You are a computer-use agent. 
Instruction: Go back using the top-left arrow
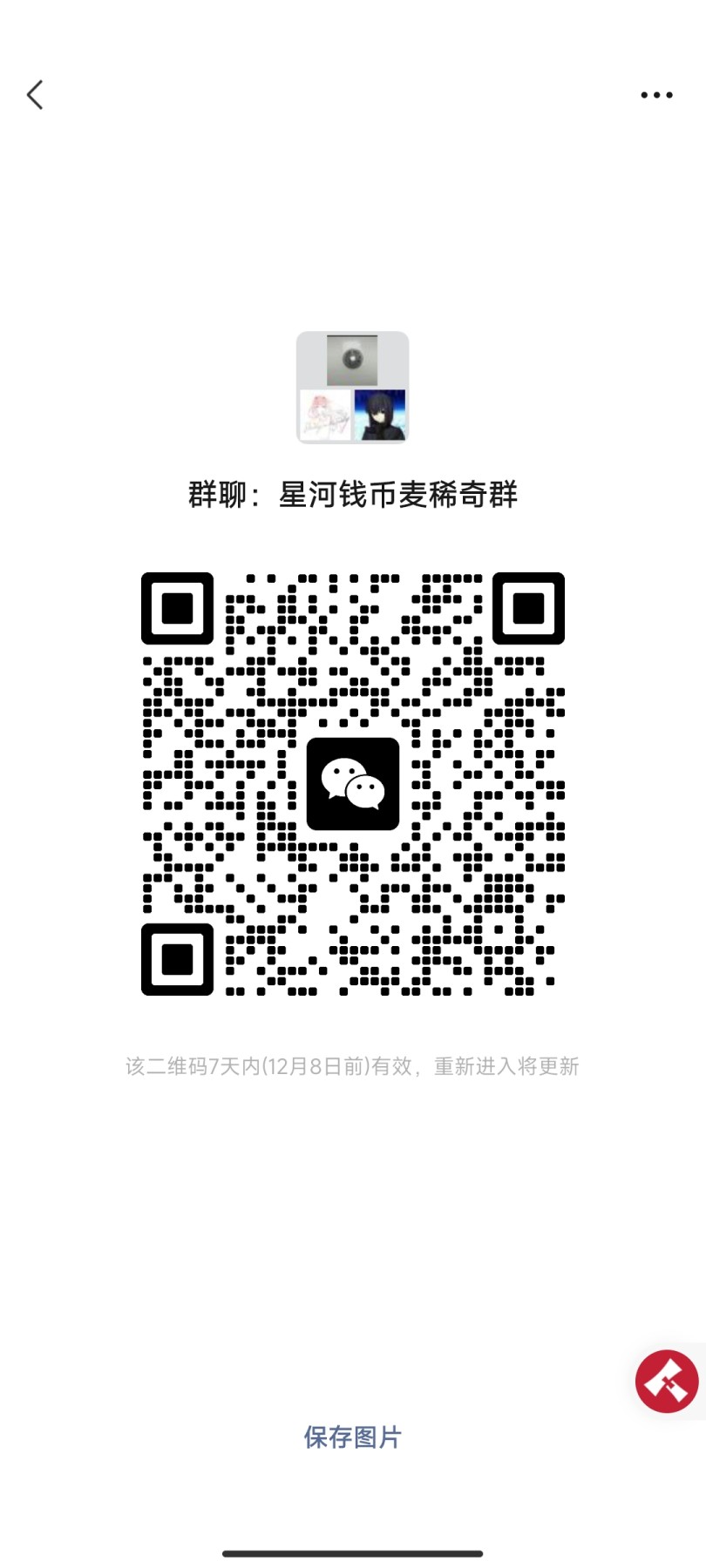point(35,95)
